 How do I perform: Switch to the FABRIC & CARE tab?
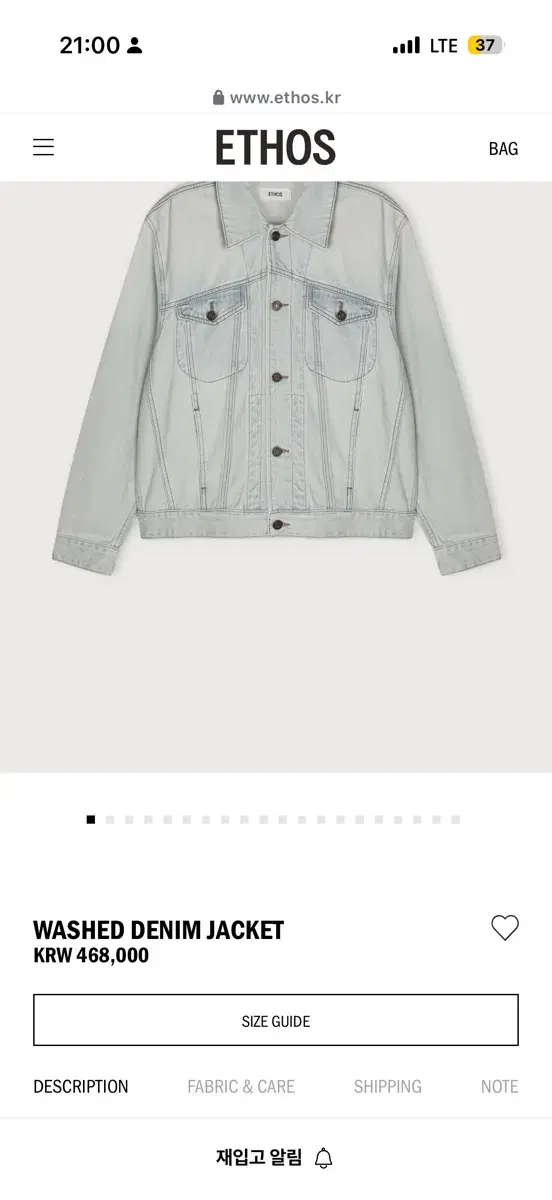click(x=241, y=1086)
